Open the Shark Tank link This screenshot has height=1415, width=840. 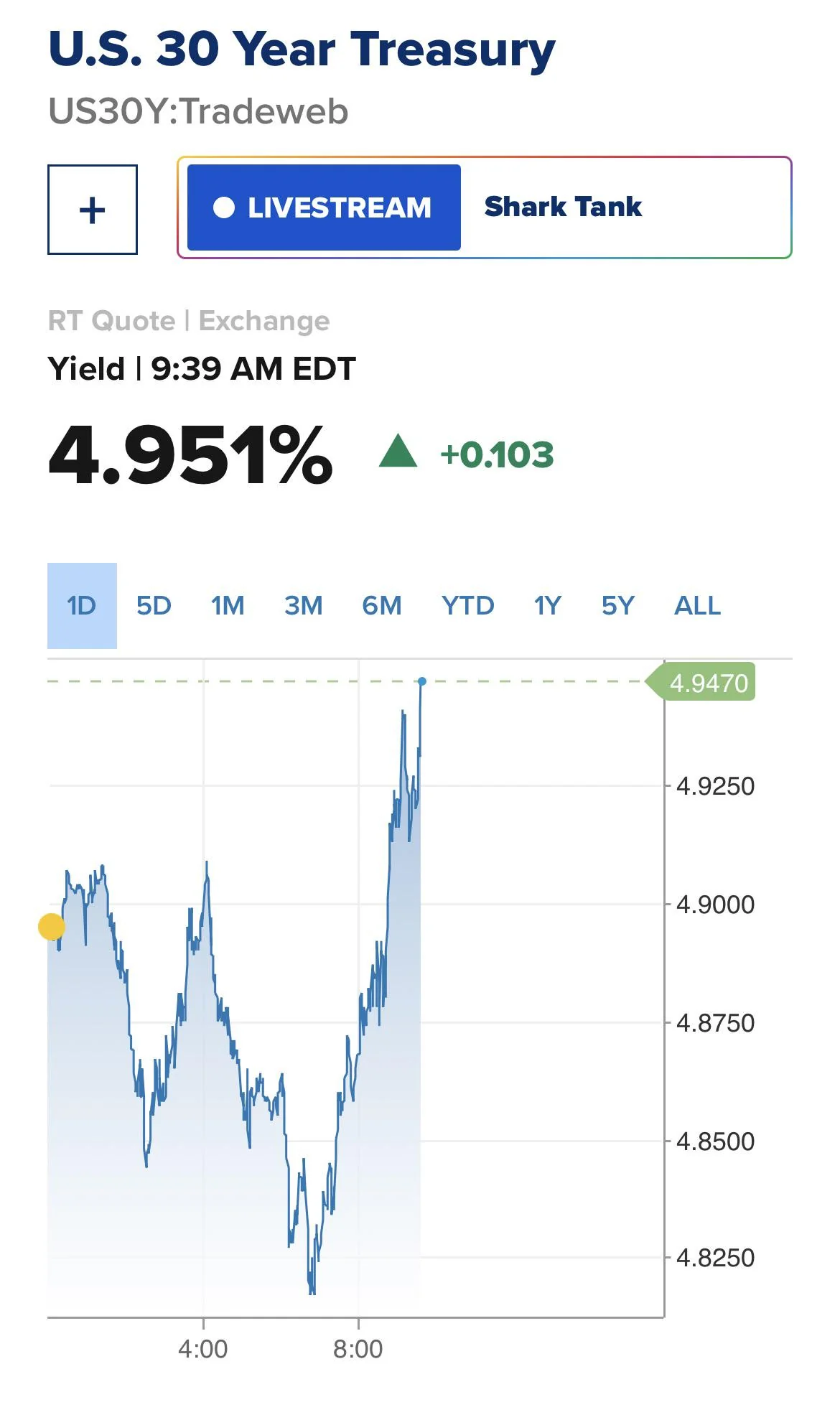[x=563, y=207]
